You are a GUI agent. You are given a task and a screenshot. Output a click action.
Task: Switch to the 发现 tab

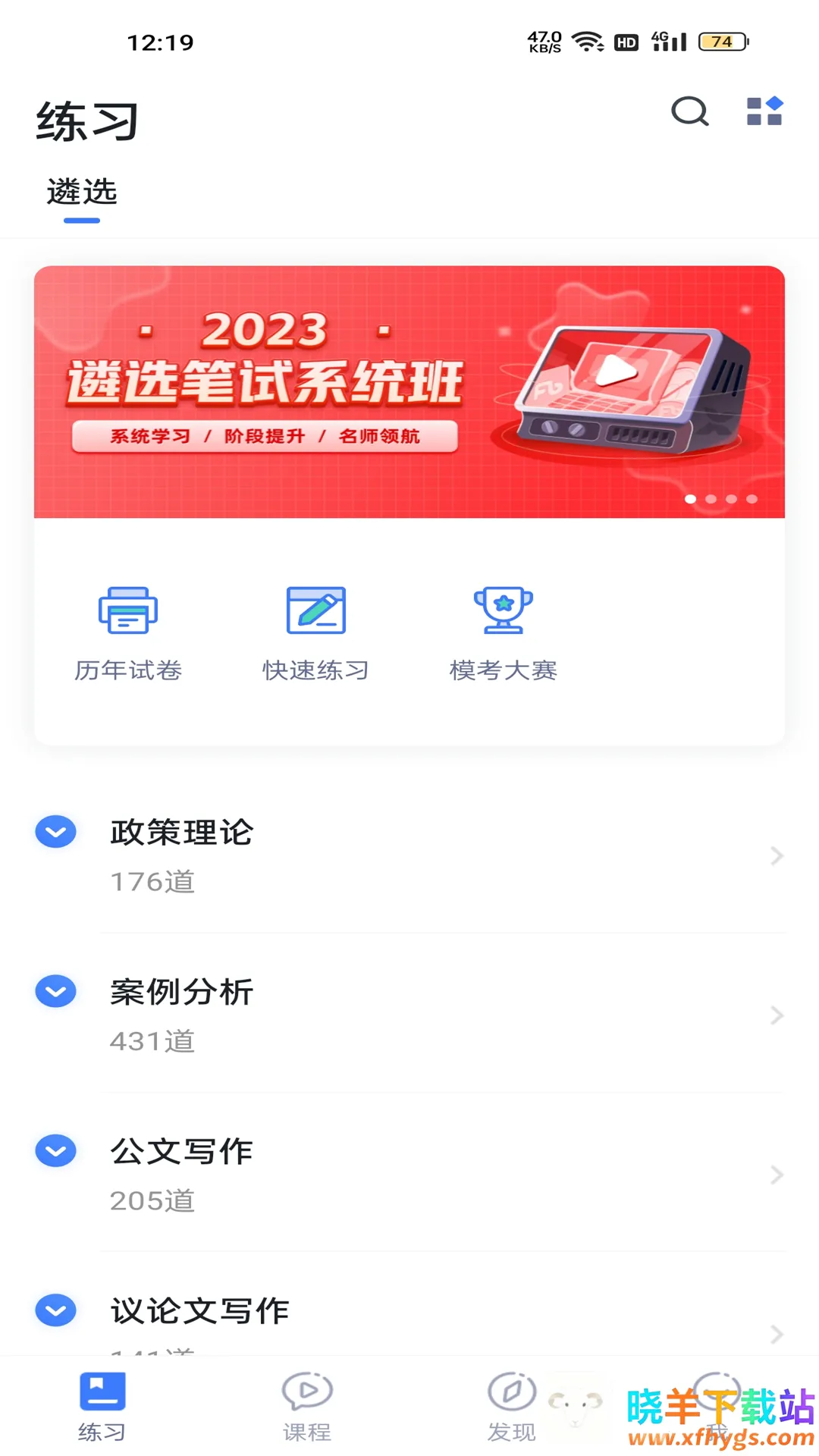tap(512, 1405)
